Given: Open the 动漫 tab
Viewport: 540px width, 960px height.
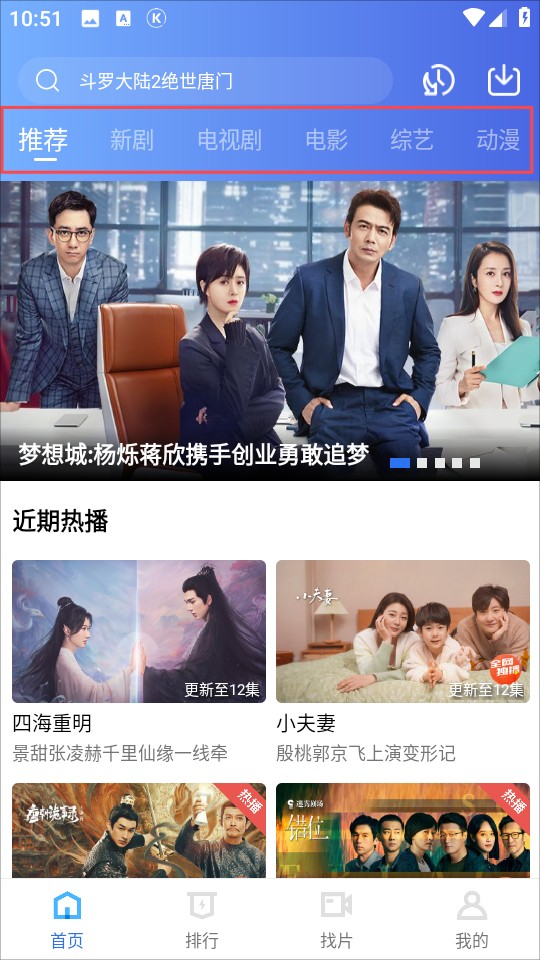Looking at the screenshot, I should tap(498, 140).
